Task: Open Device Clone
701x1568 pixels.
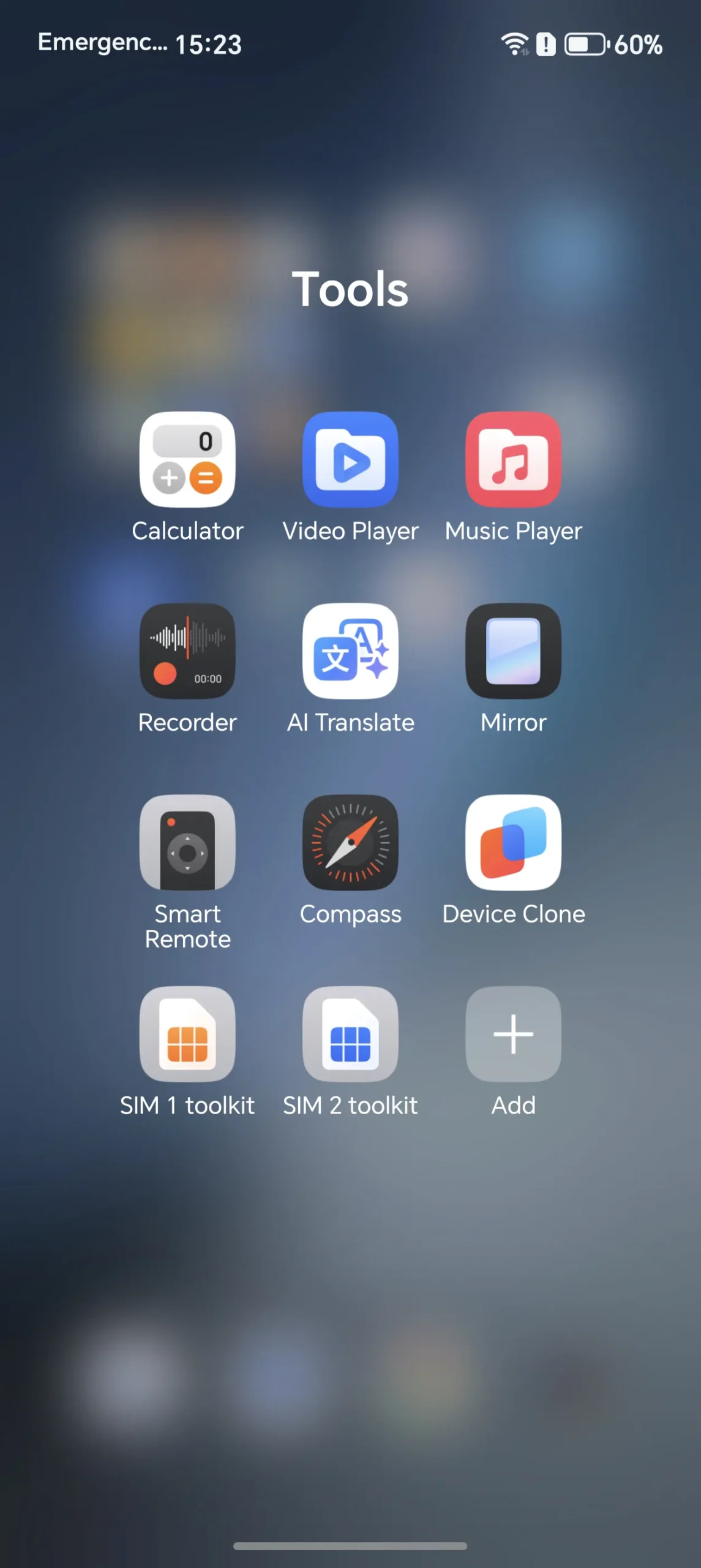Action: point(513,843)
